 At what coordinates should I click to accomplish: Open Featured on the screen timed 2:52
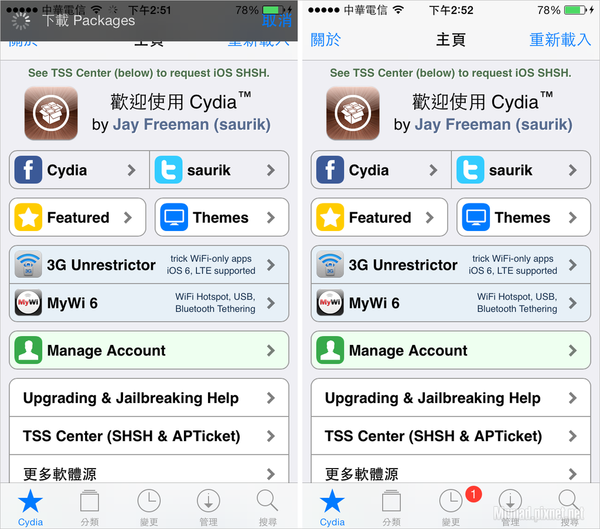[381, 217]
